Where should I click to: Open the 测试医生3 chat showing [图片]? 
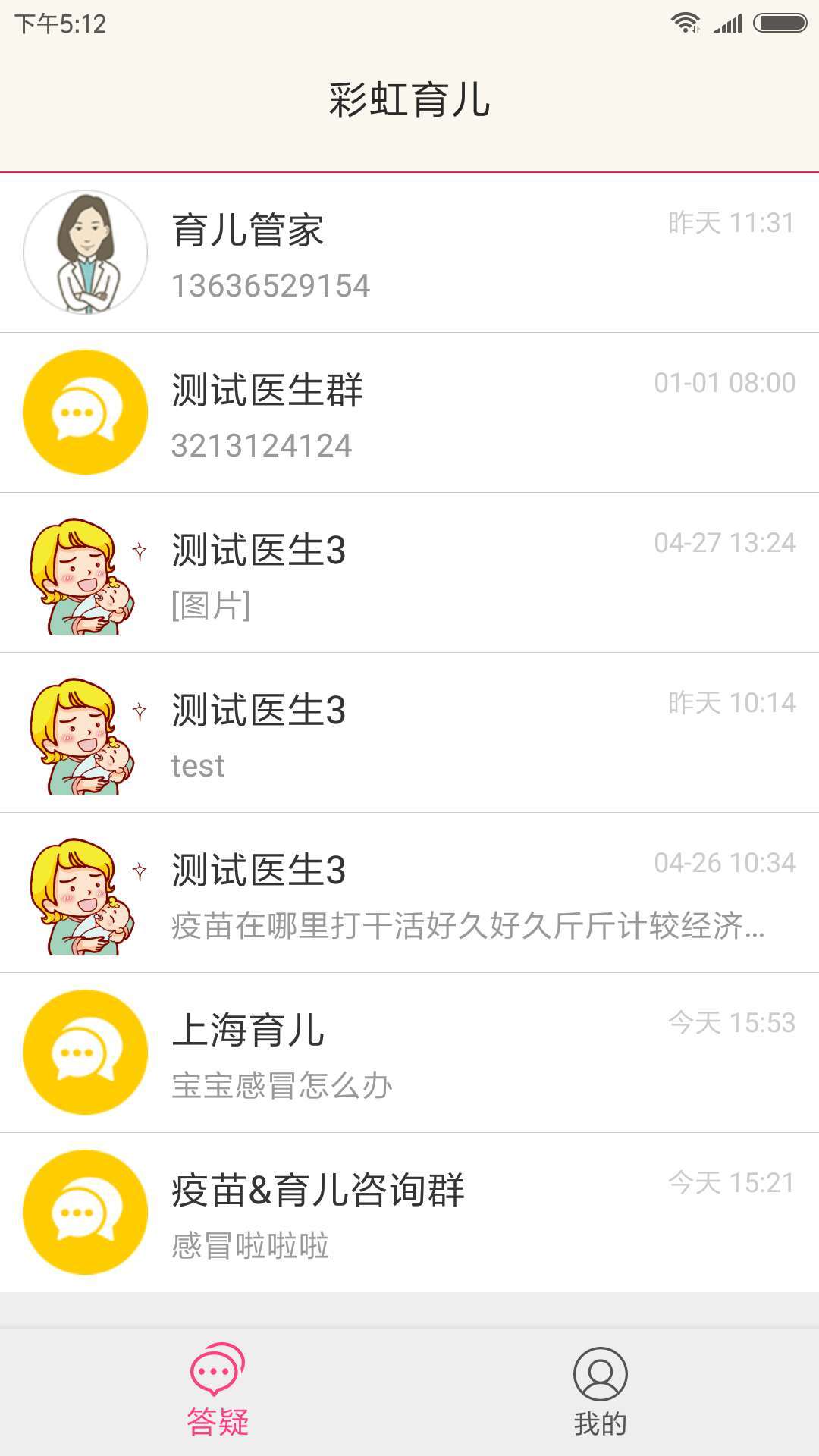click(409, 575)
